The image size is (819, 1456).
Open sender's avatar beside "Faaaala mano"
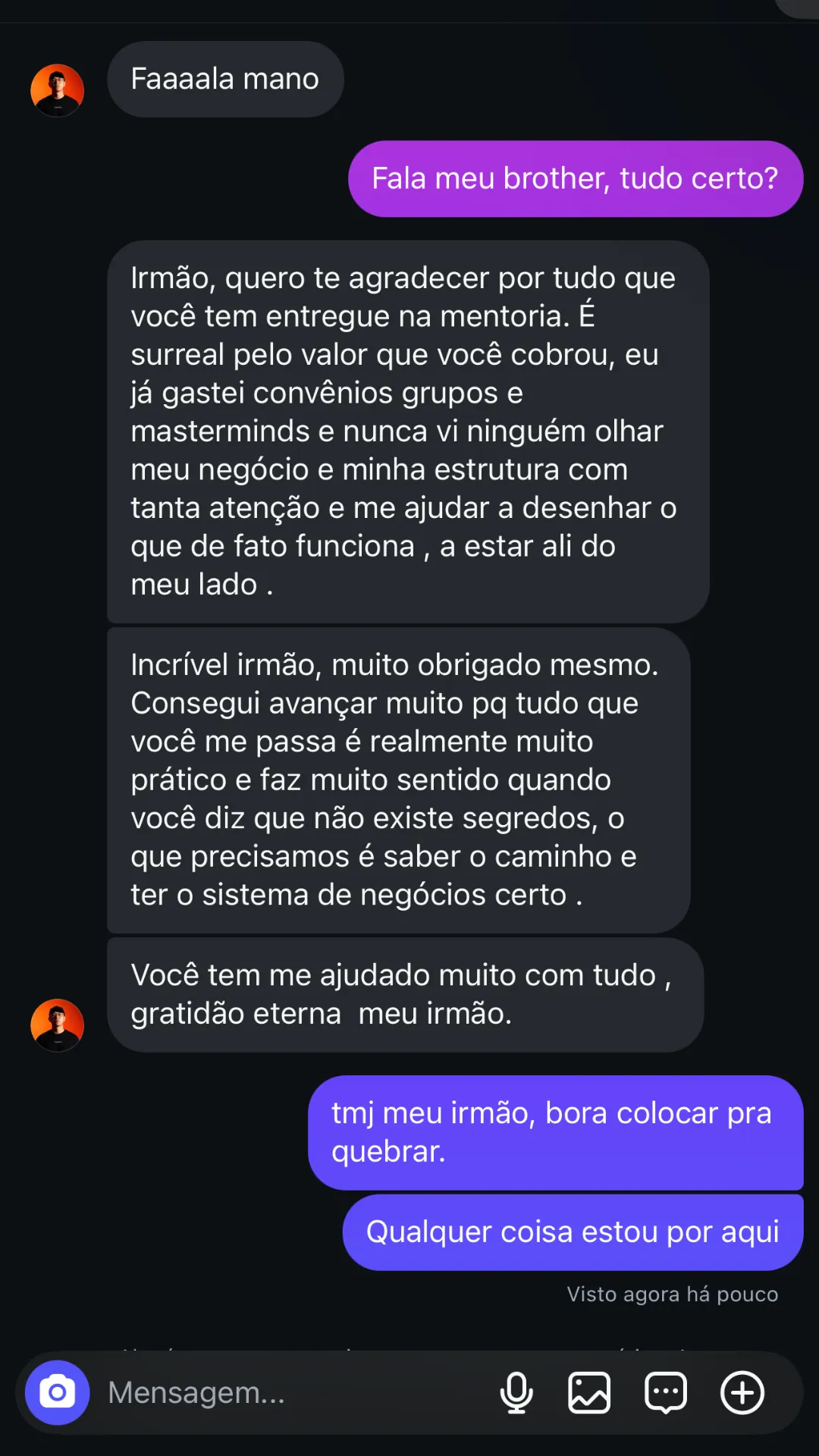pos(57,90)
